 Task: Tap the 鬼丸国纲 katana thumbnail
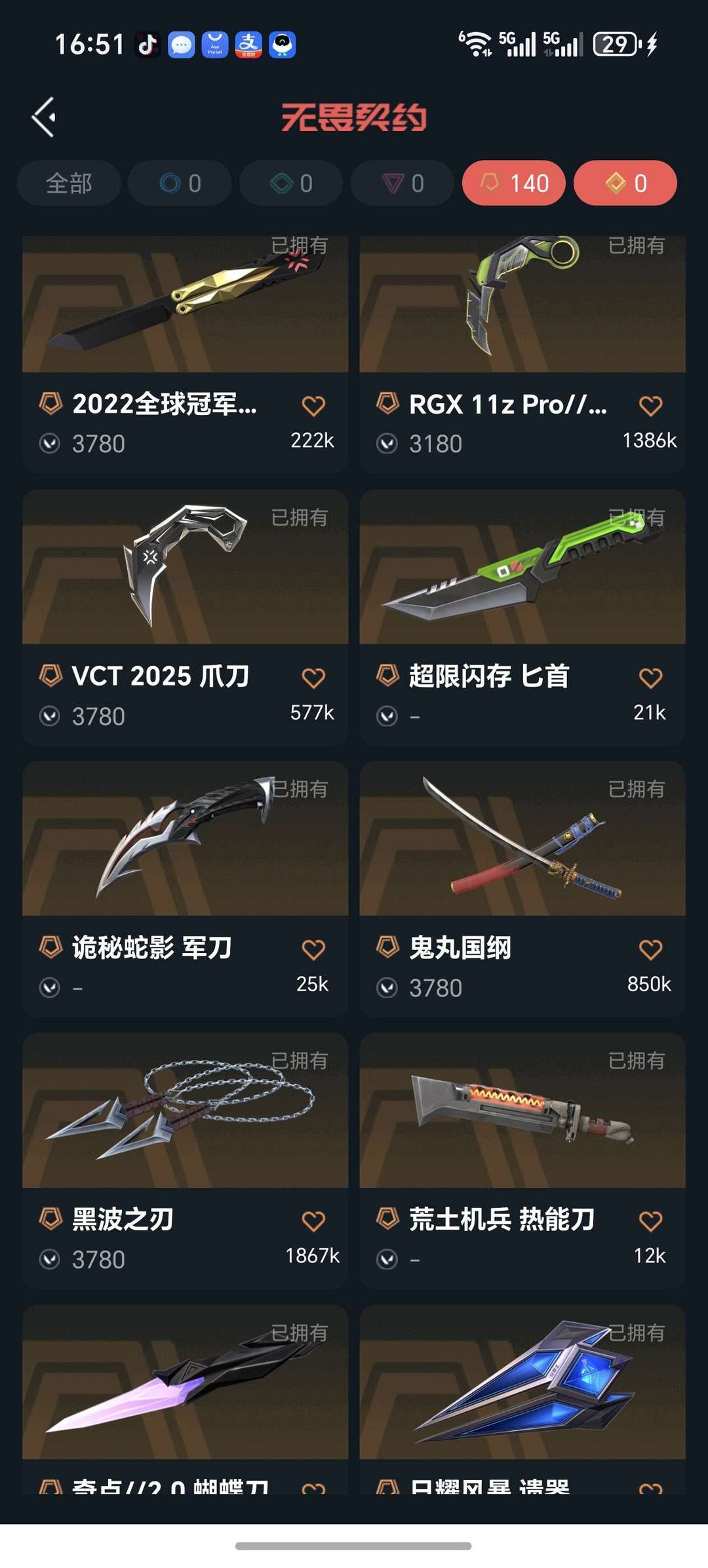click(x=522, y=846)
